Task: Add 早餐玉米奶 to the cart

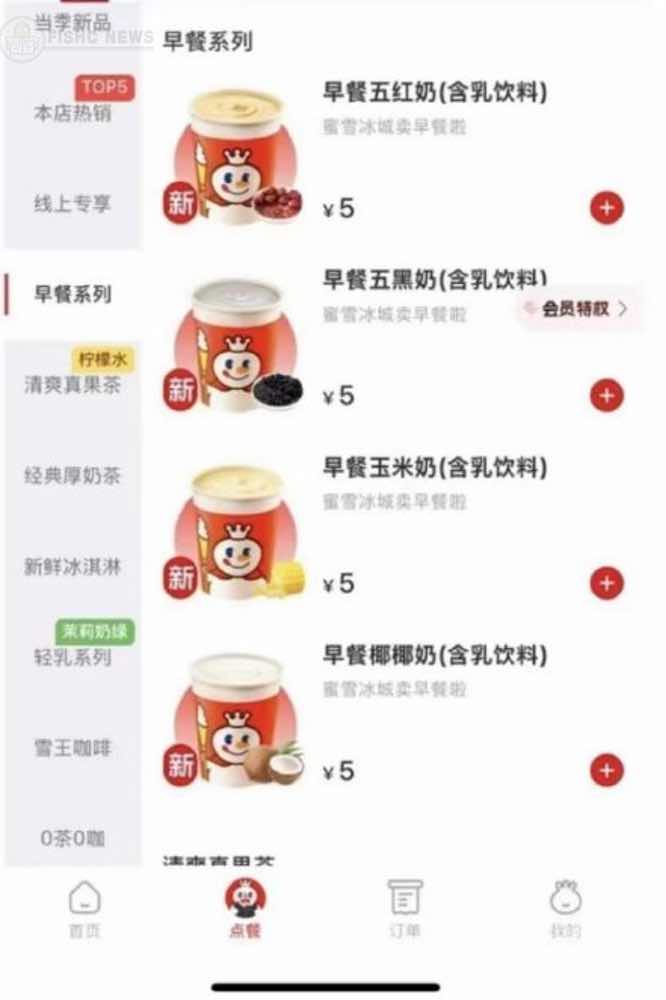Action: [x=606, y=582]
